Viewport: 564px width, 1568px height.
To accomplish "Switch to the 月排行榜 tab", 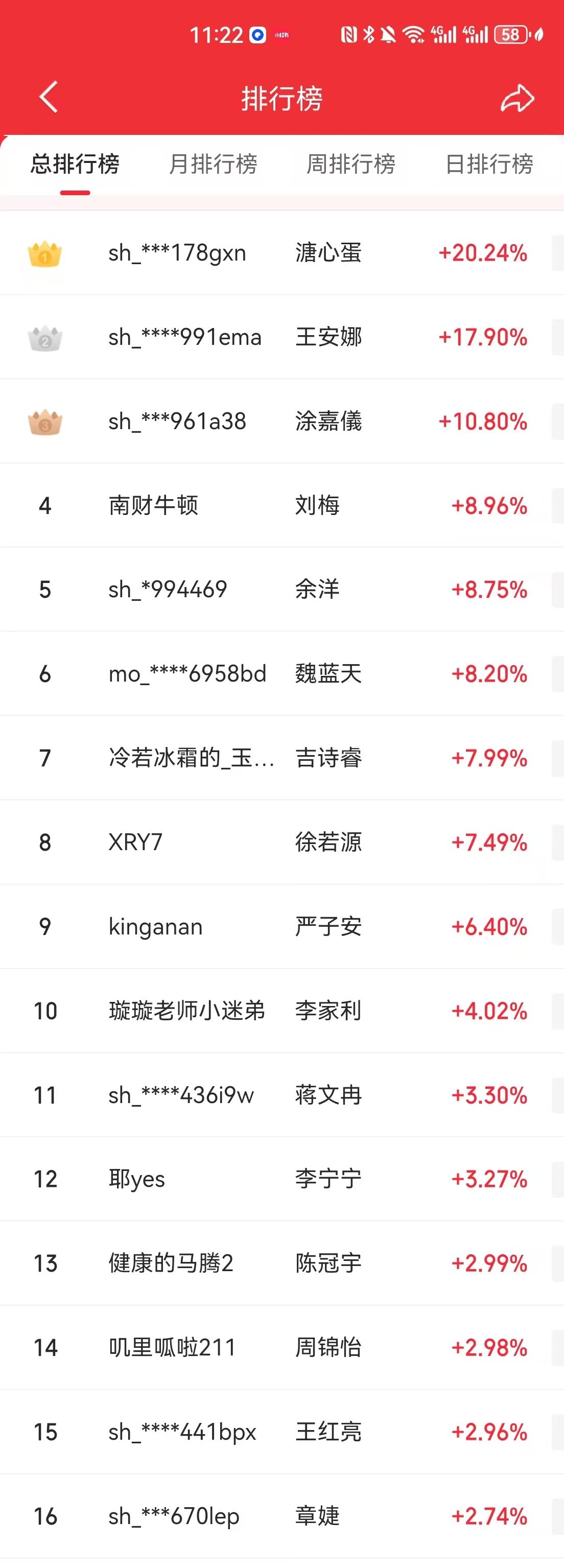I will point(213,165).
